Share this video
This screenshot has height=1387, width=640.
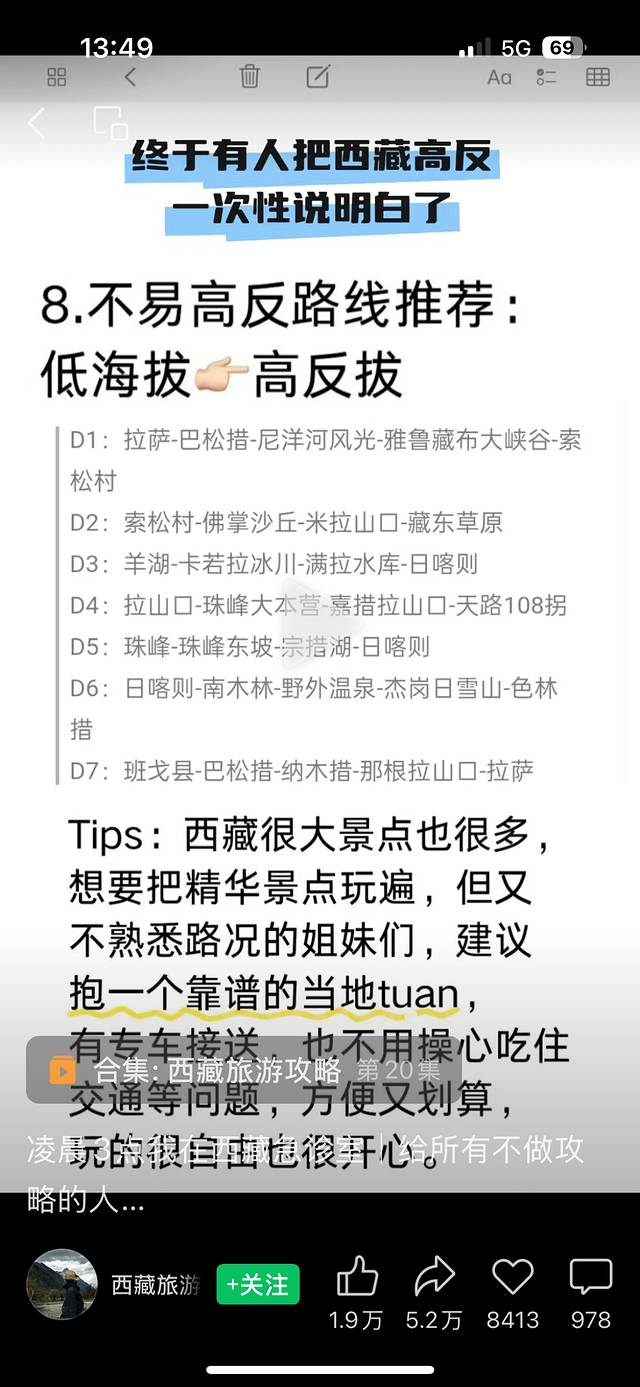click(434, 1278)
